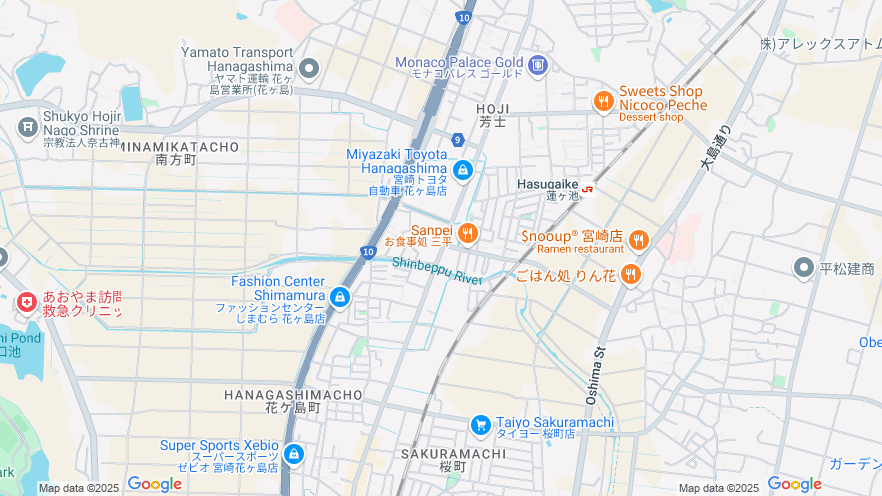
Task: Select the Hasugaike station marker
Action: point(589,187)
